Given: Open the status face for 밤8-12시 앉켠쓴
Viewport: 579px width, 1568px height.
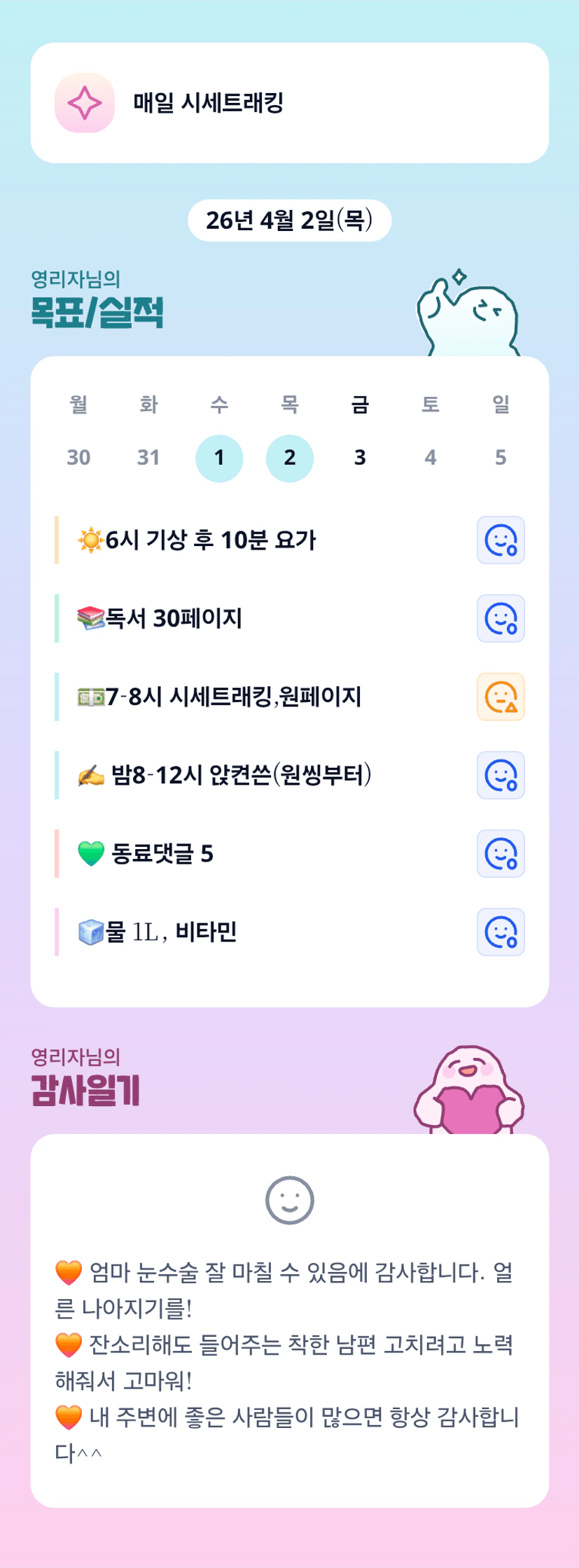Looking at the screenshot, I should click(x=501, y=776).
